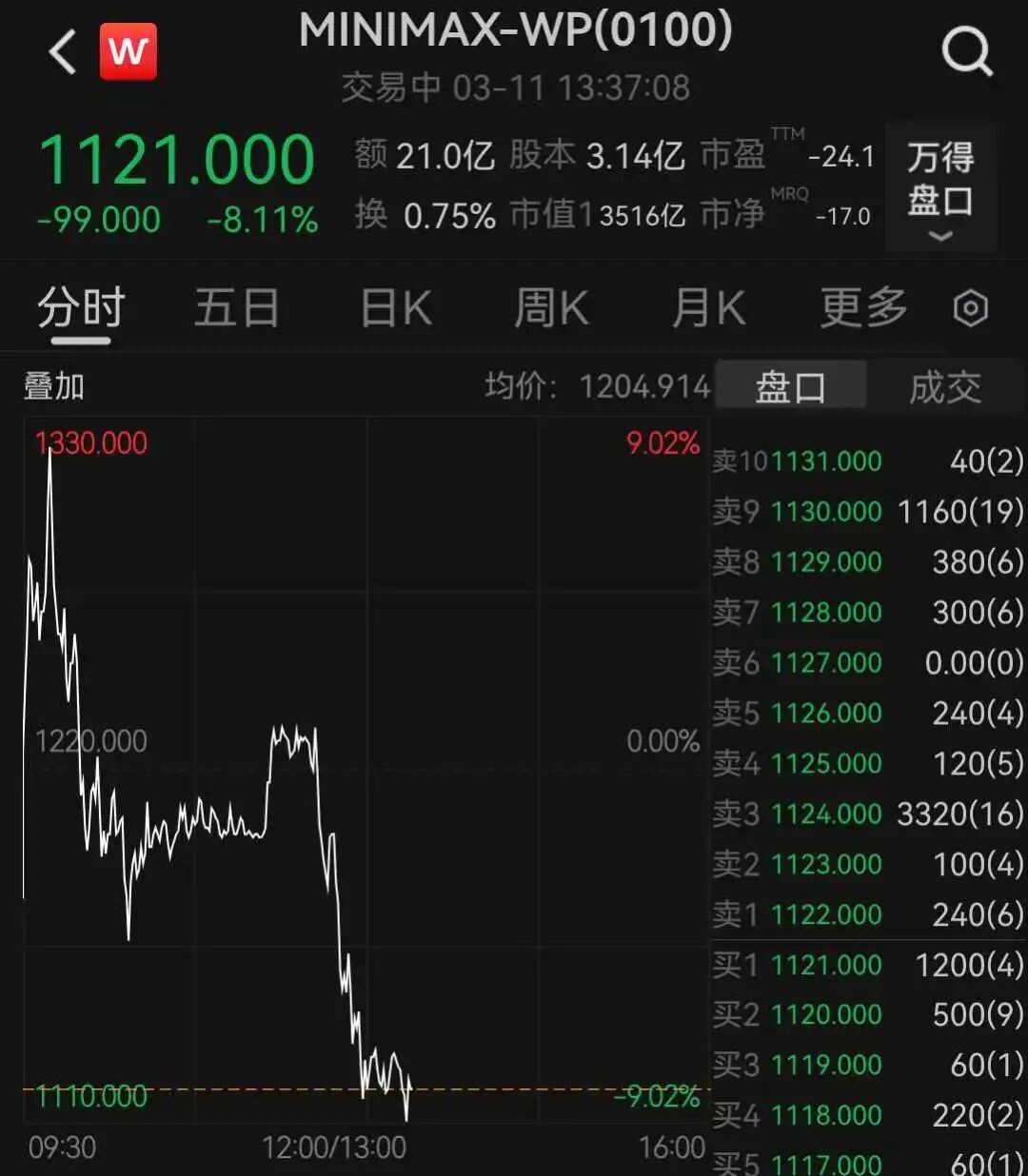Open the 更多 chart options
The height and width of the screenshot is (1176, 1028).
click(863, 309)
